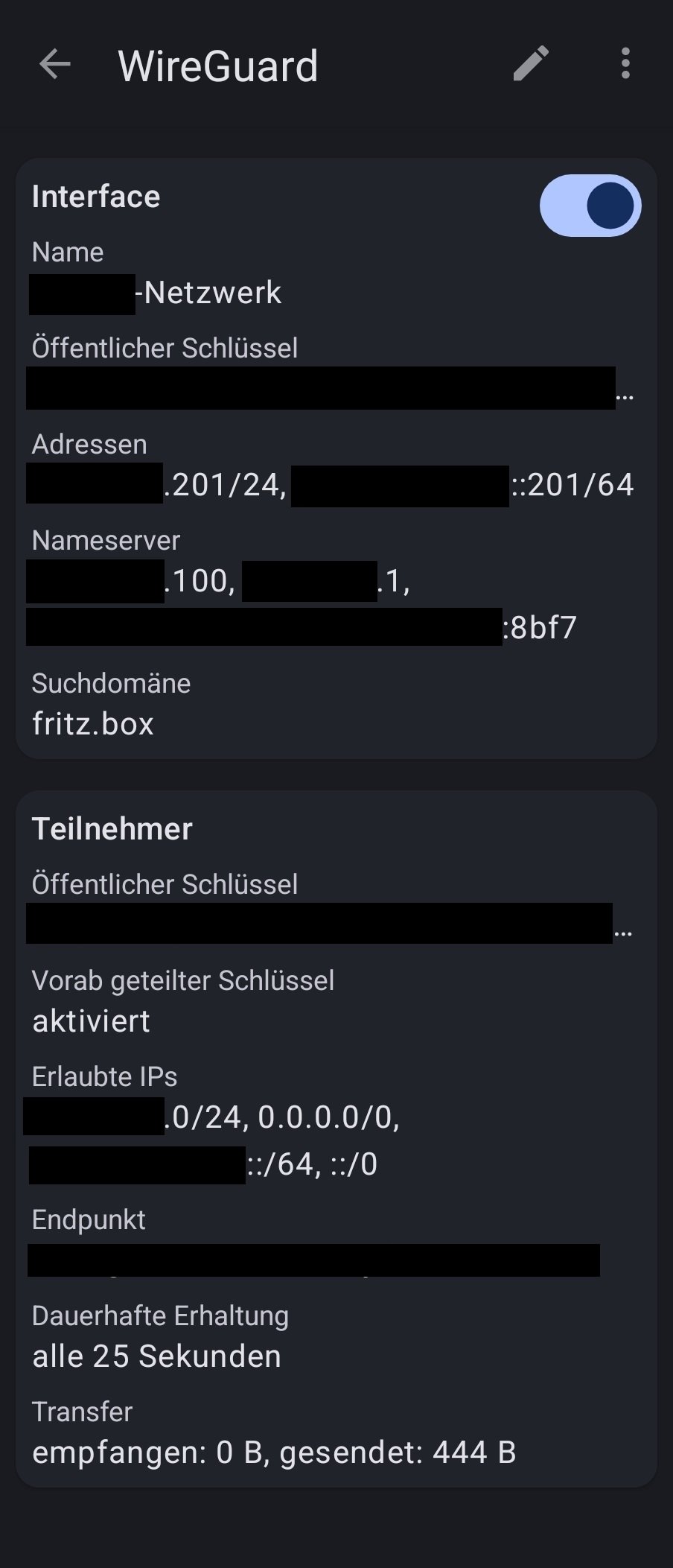Turn off the Interface tunnel switch
Viewport: 673px width, 1568px height.
click(x=590, y=206)
